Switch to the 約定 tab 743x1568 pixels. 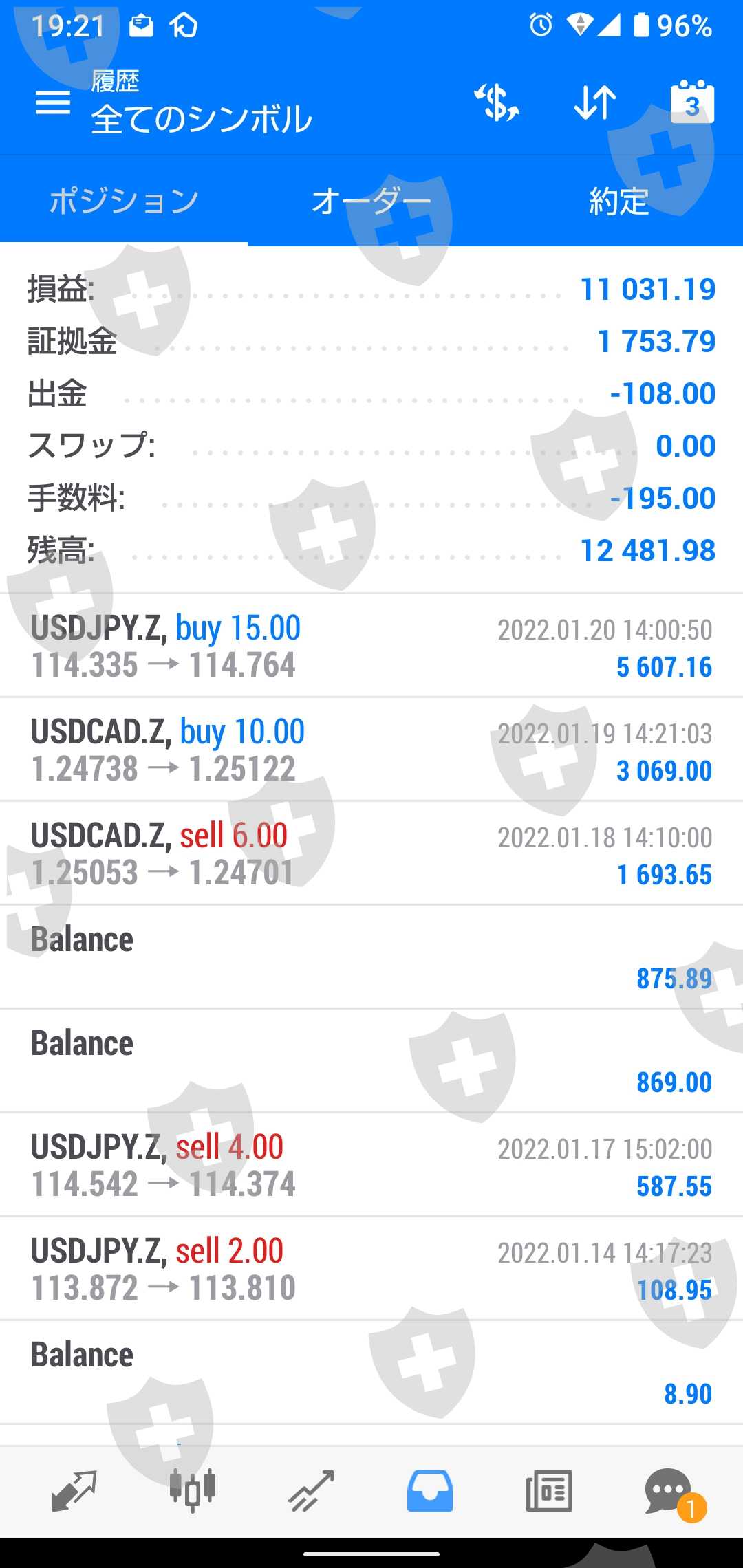619,202
